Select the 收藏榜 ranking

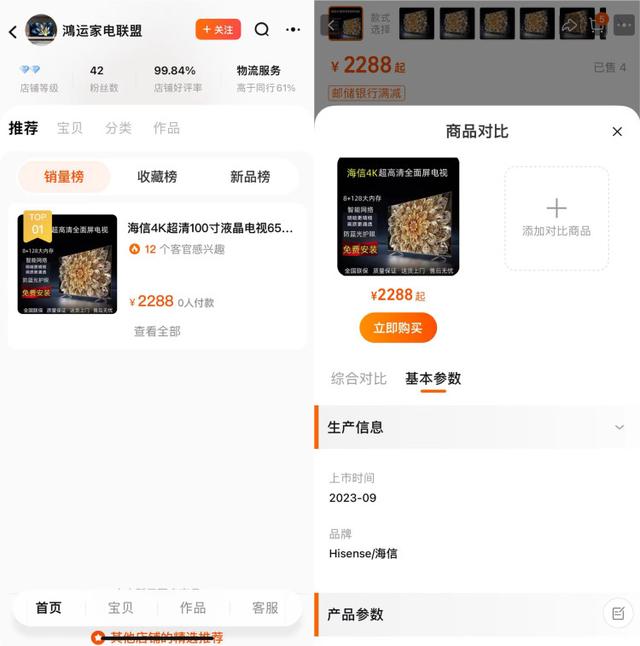point(157,177)
